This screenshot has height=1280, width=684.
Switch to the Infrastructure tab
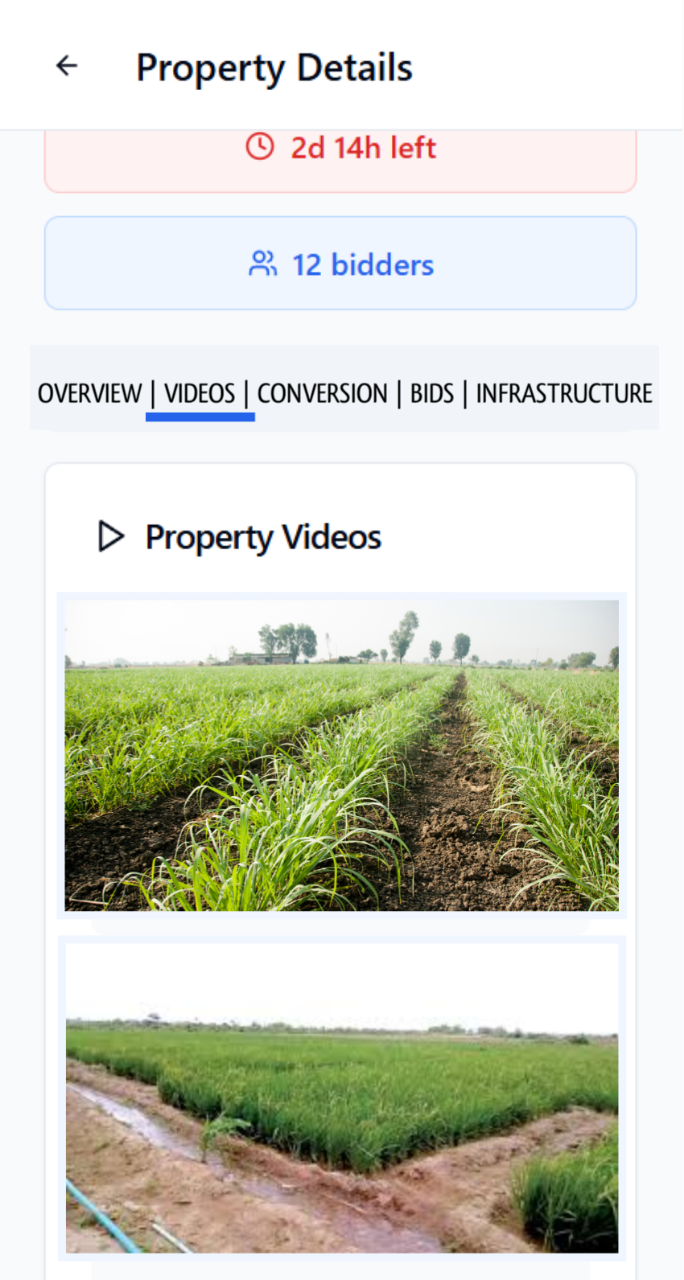tap(564, 393)
